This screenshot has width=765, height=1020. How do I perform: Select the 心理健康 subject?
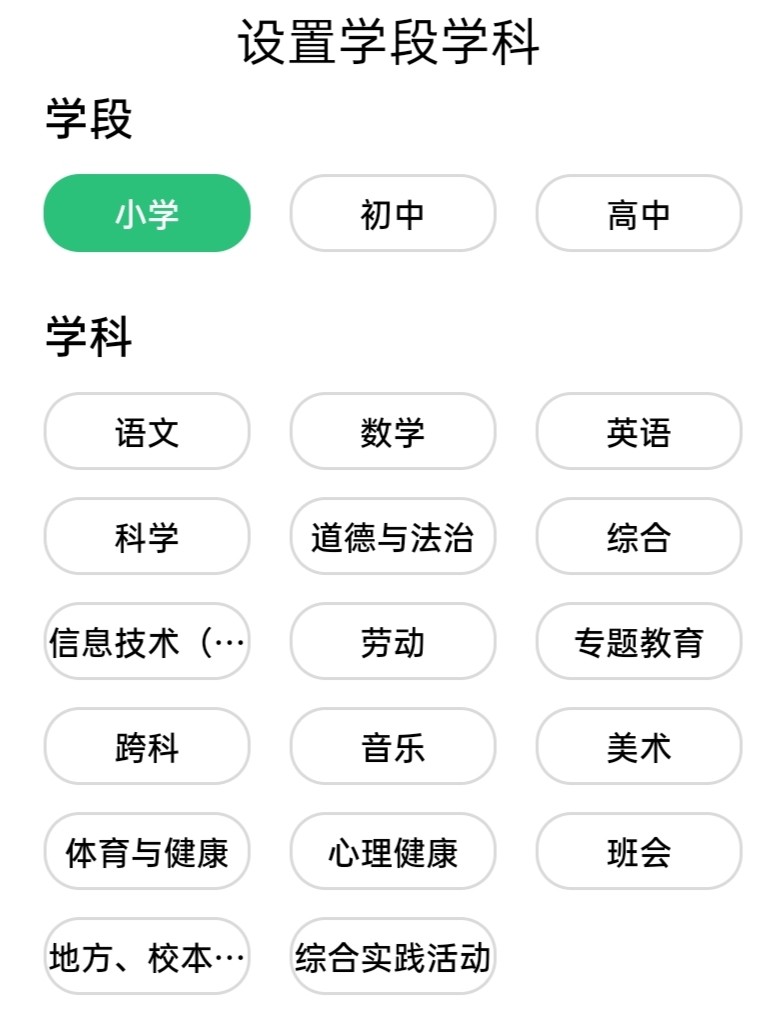(392, 852)
